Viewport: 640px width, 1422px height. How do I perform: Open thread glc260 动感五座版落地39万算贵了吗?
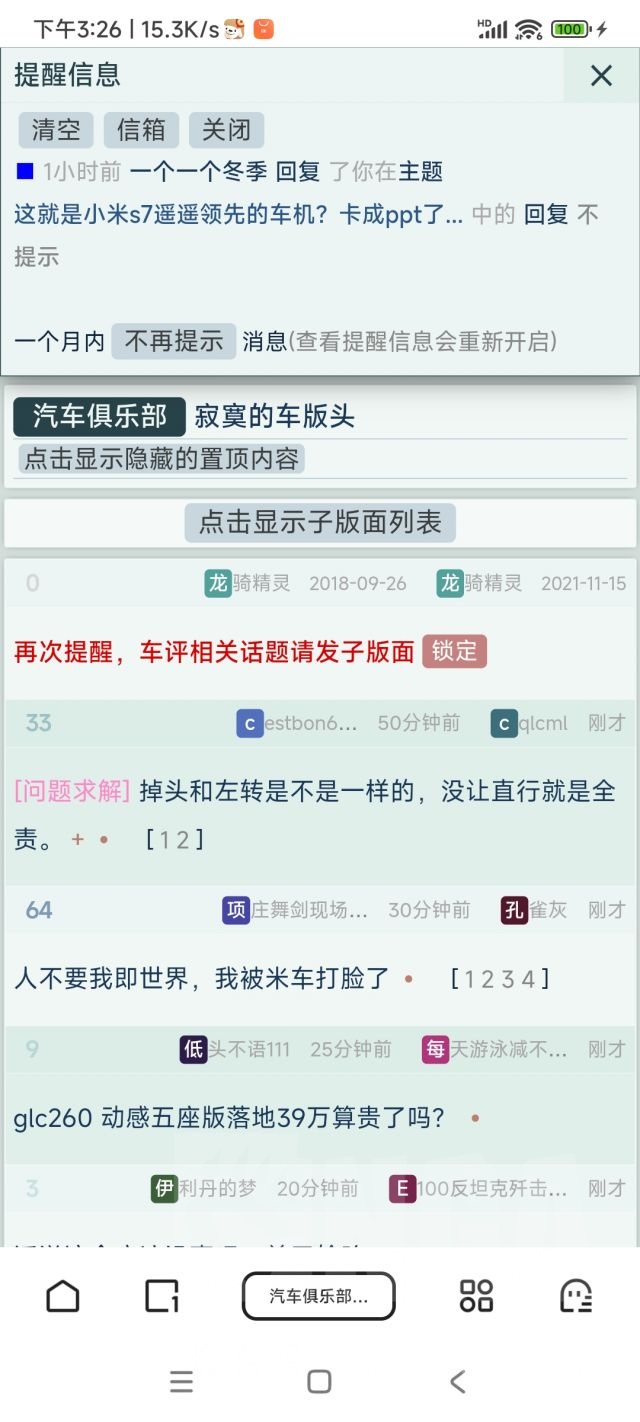coord(229,1118)
